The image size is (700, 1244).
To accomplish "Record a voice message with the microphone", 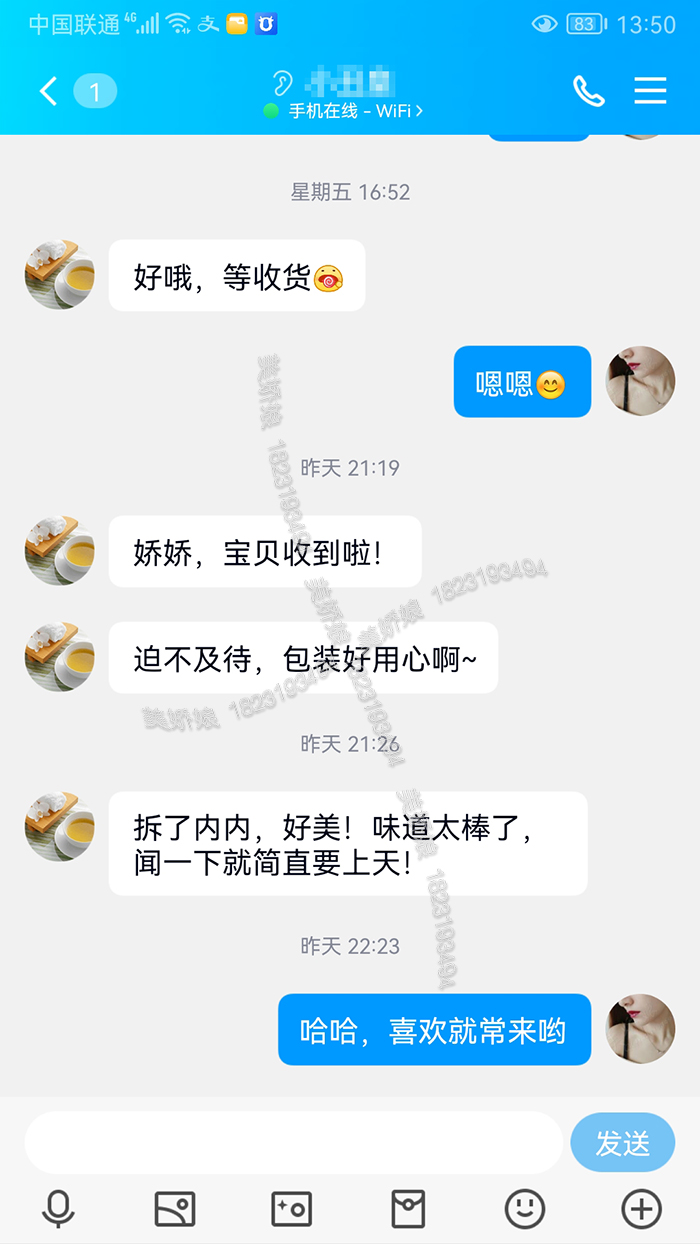I will (x=58, y=1209).
